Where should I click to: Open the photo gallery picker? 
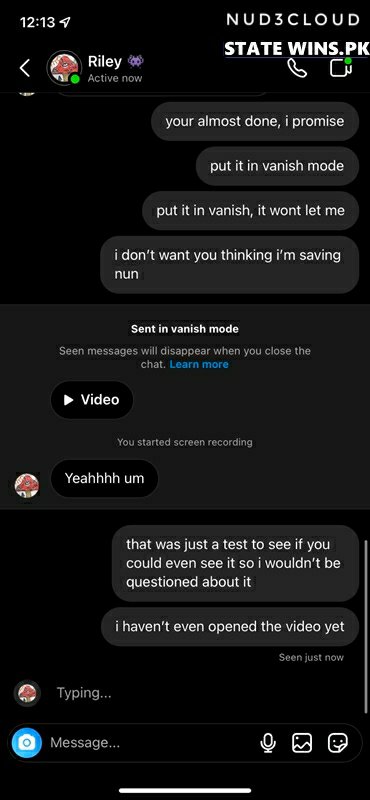pyautogui.click(x=302, y=743)
